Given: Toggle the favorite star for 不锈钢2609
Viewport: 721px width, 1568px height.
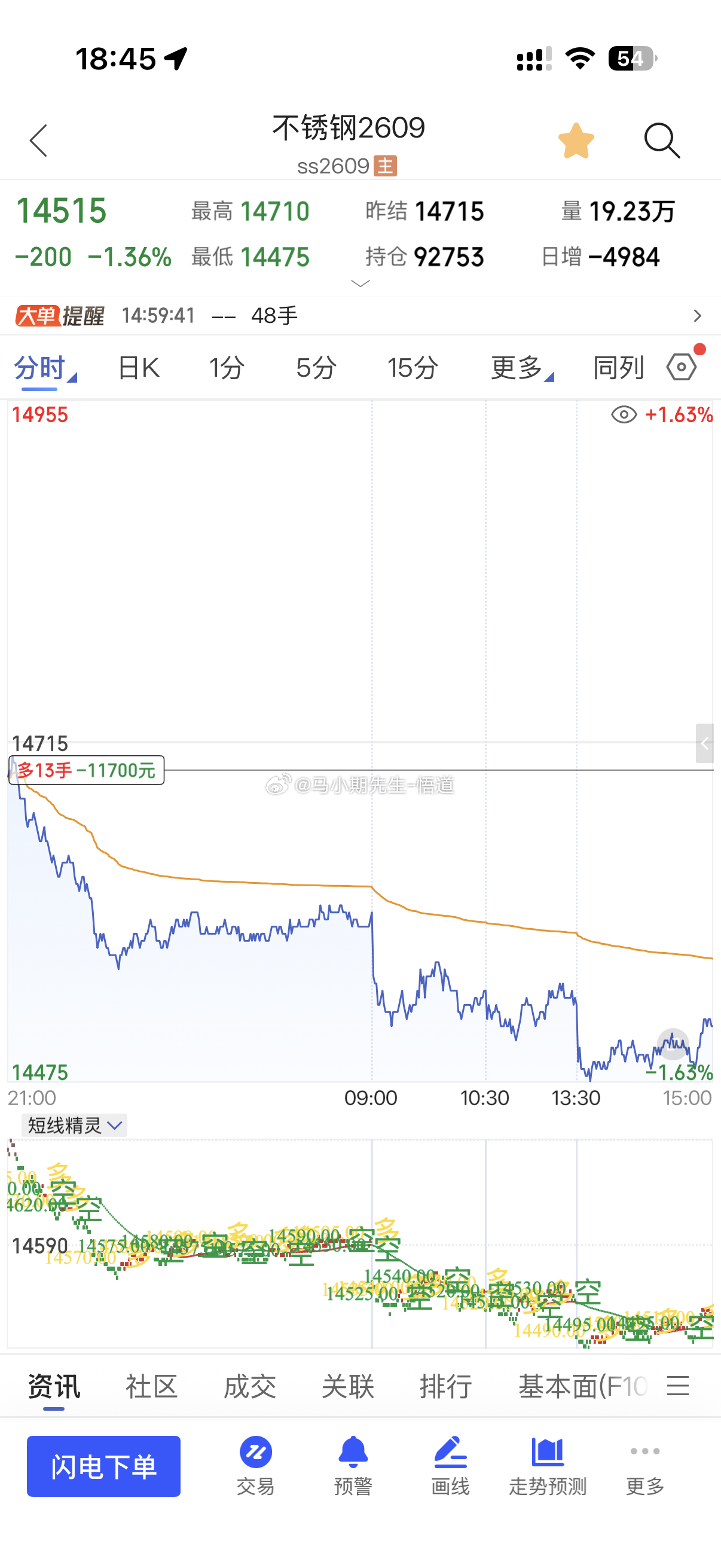Looking at the screenshot, I should click(x=576, y=141).
